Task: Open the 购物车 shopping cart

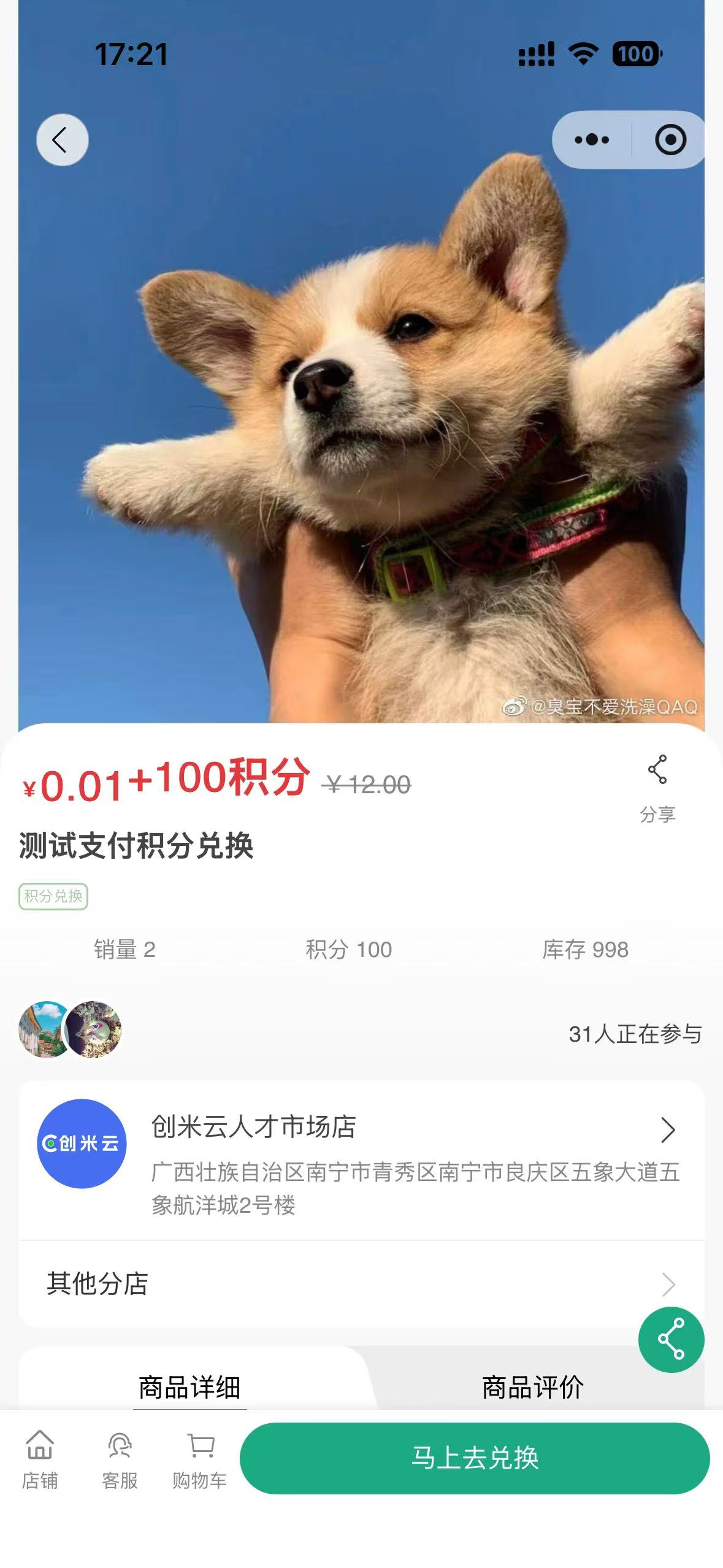Action: (x=200, y=1459)
